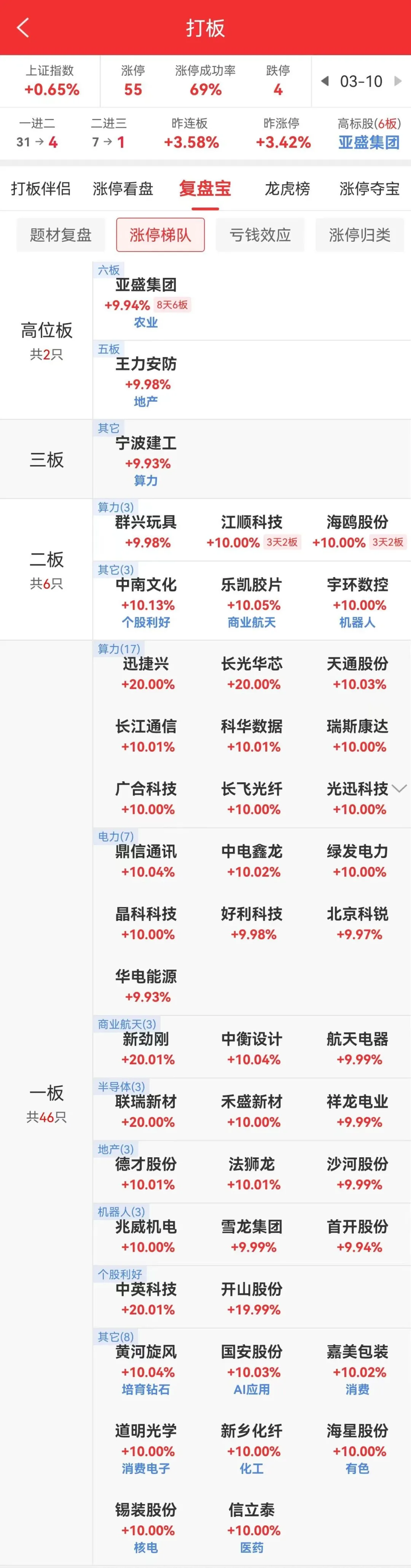Screen dimensions: 411x1568
Task: Select the 题材复盘 chip
Action: [x=60, y=235]
